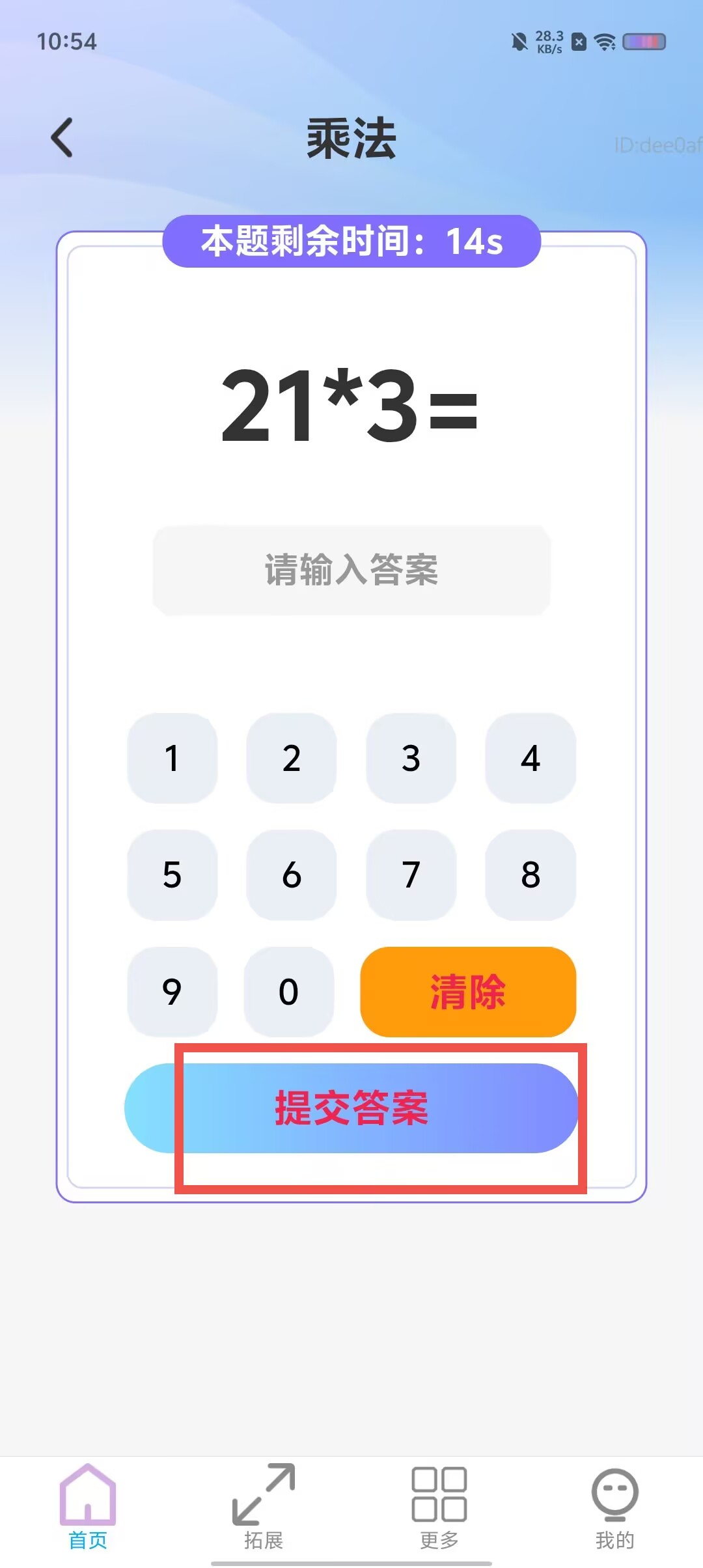Tap the 0 key

pyautogui.click(x=288, y=992)
